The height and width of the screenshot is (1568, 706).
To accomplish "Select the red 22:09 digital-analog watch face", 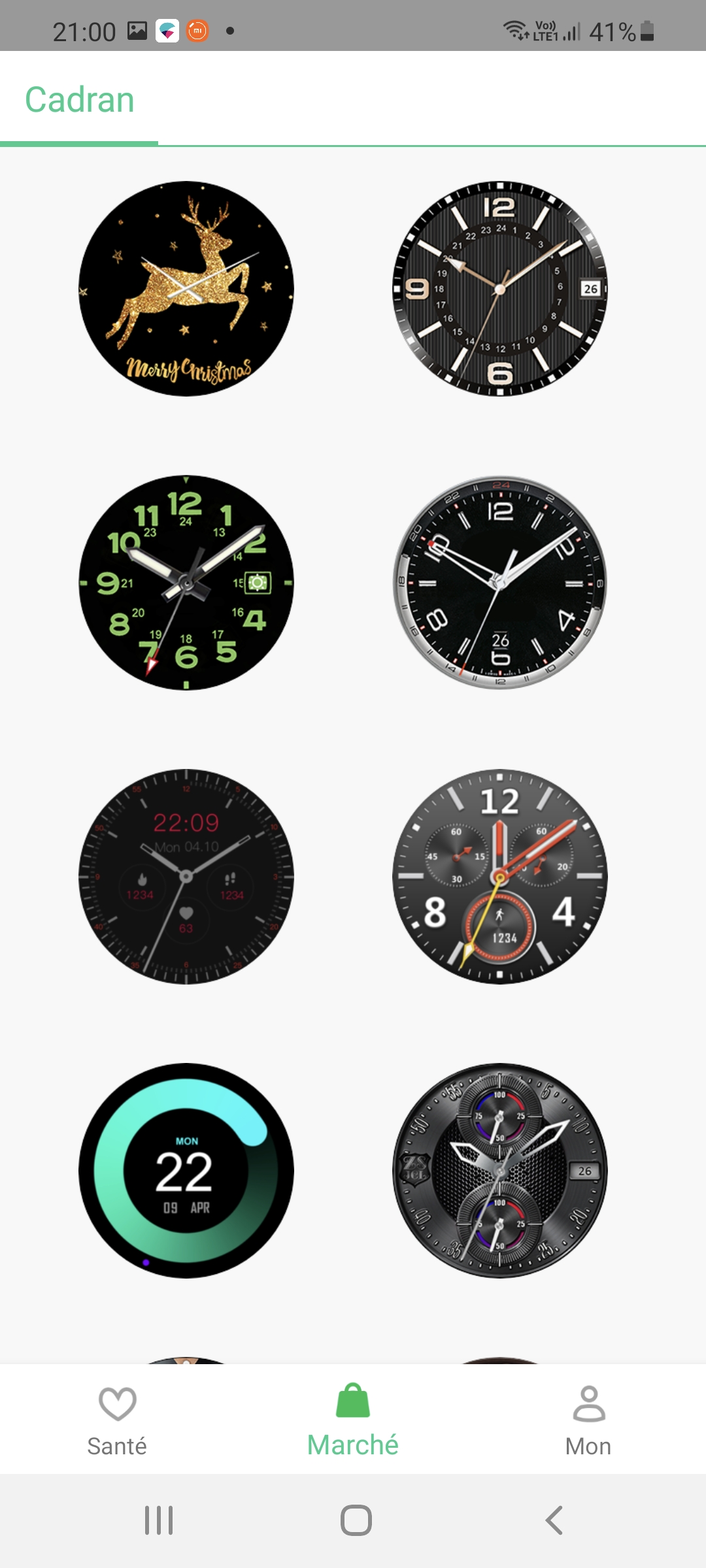I will (x=186, y=877).
